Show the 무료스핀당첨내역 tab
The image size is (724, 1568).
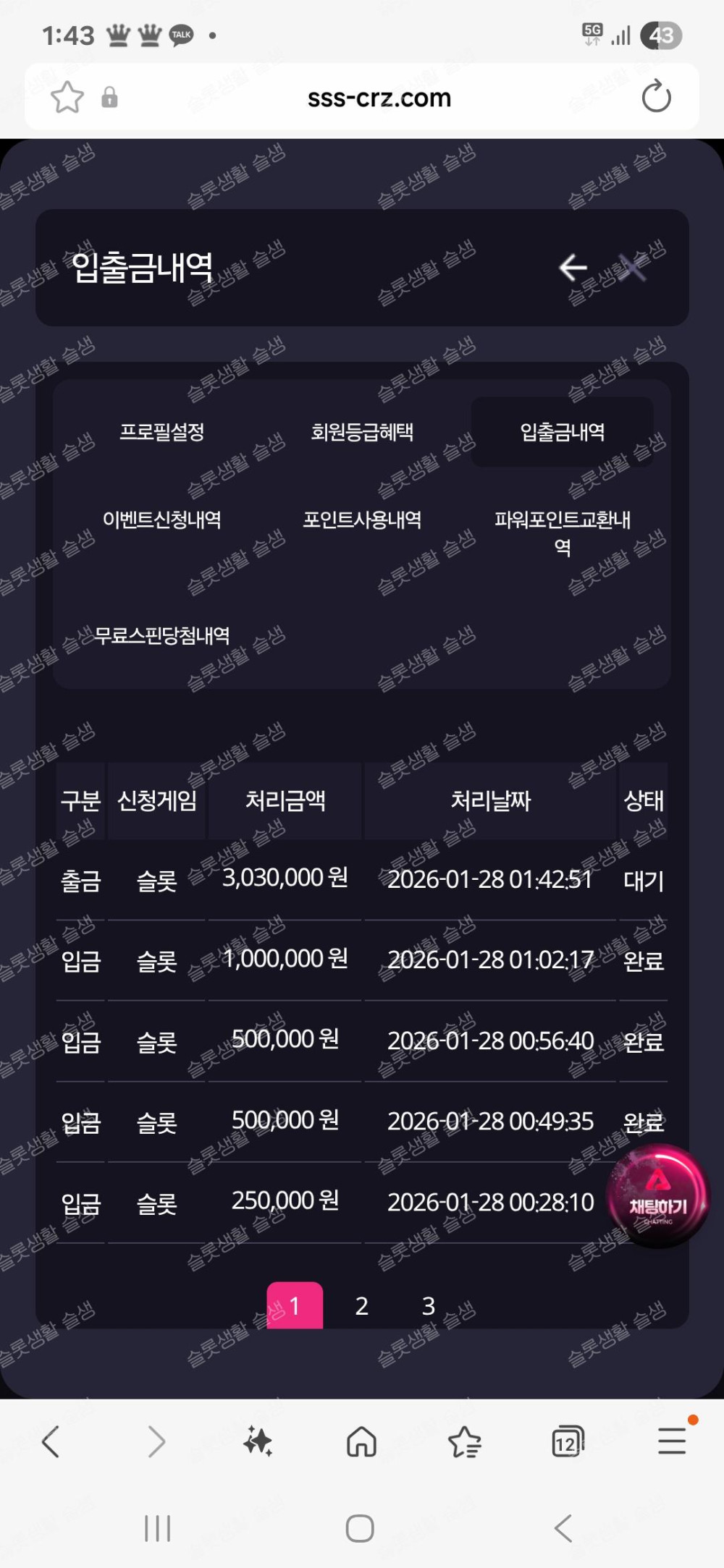point(162,635)
